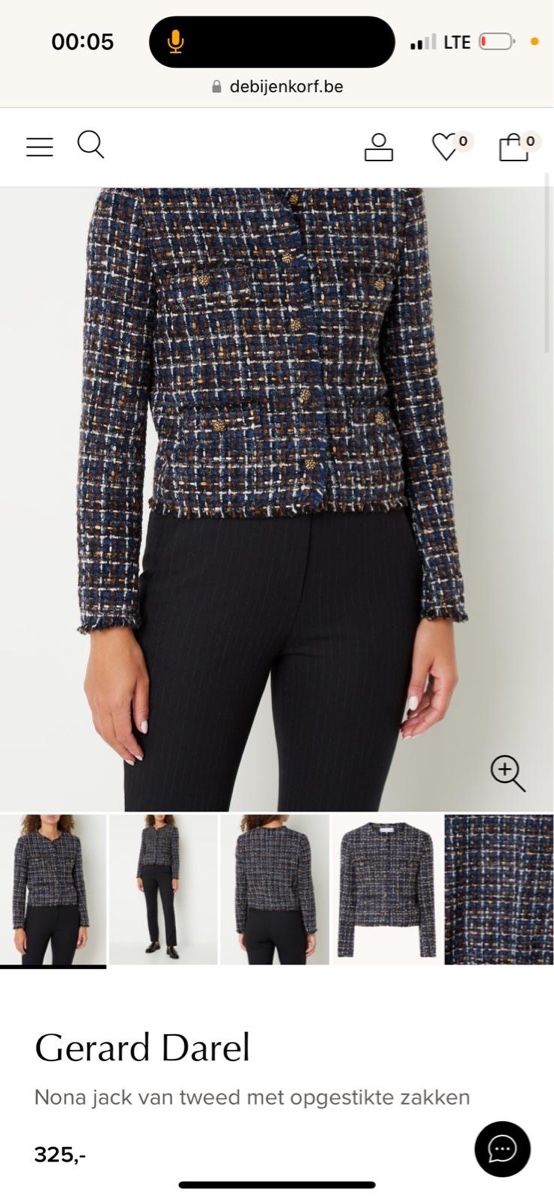The height and width of the screenshot is (1200, 554).
Task: Select the fourth thumbnail, jacket-only packshot
Action: click(x=386, y=889)
